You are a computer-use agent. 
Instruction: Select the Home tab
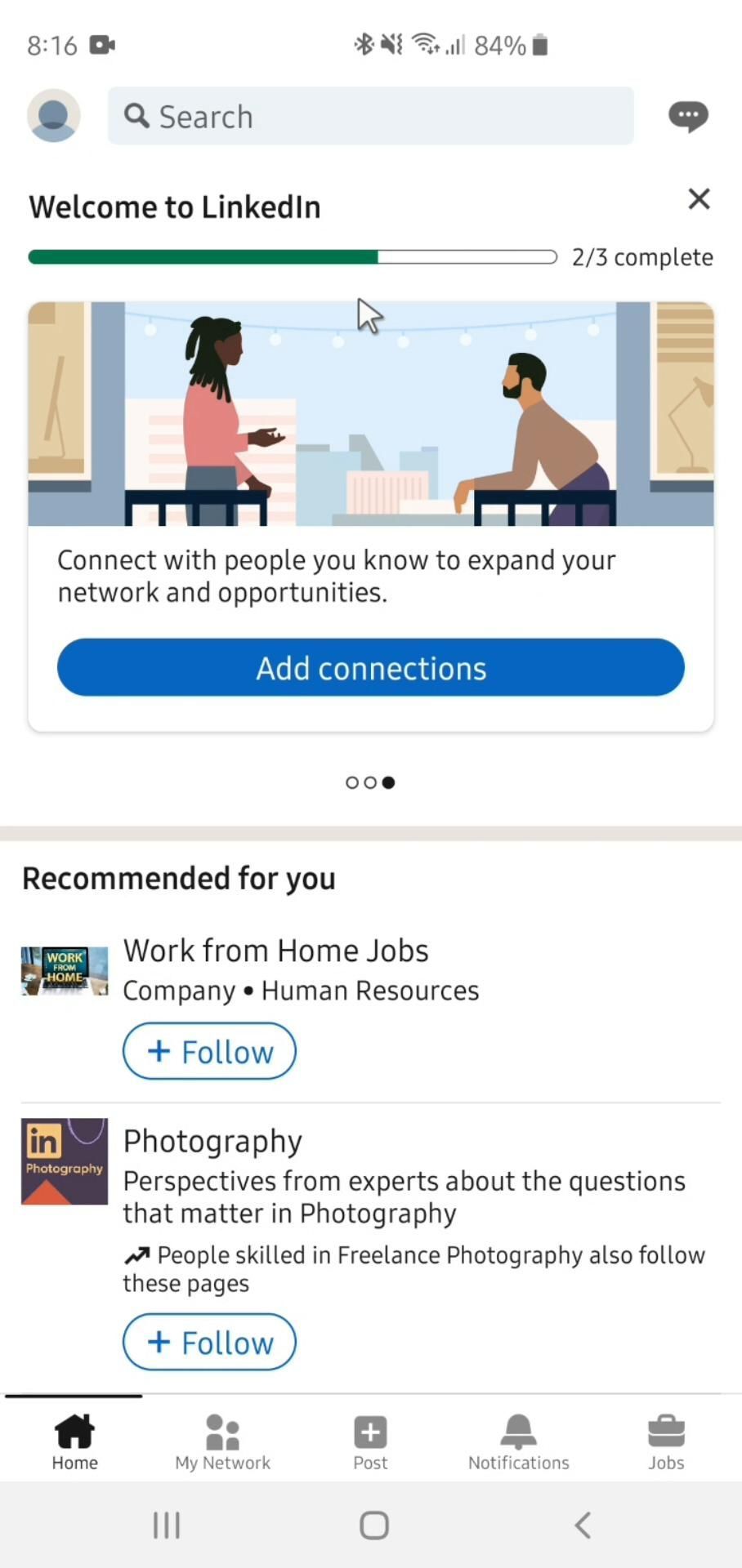click(74, 1442)
